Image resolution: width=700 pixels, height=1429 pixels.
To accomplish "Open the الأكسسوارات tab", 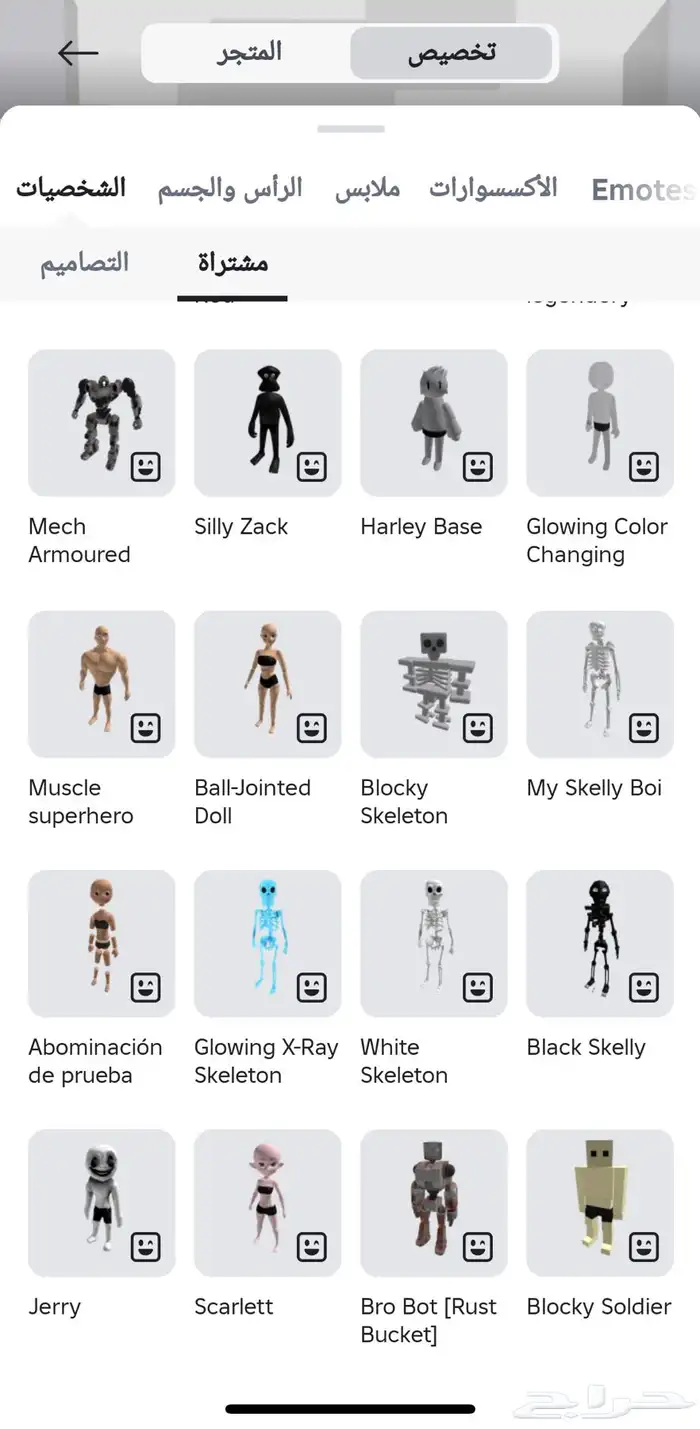I will click(493, 188).
